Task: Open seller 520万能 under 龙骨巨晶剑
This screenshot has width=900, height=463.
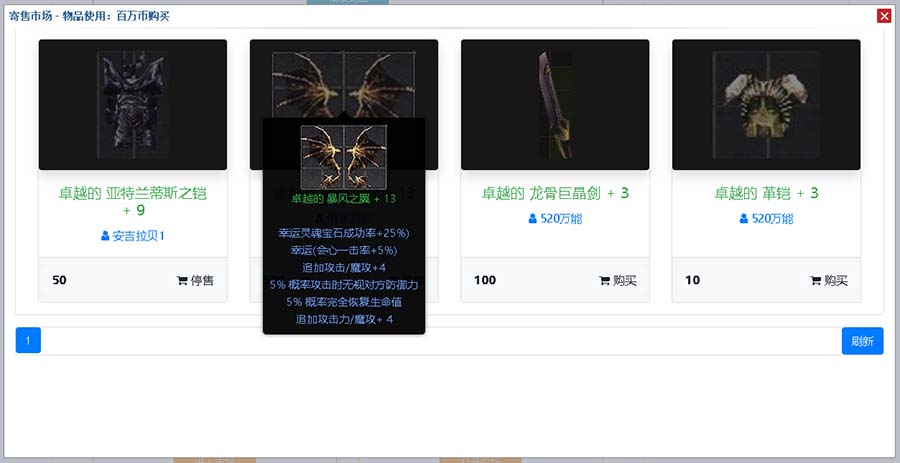Action: (x=555, y=218)
